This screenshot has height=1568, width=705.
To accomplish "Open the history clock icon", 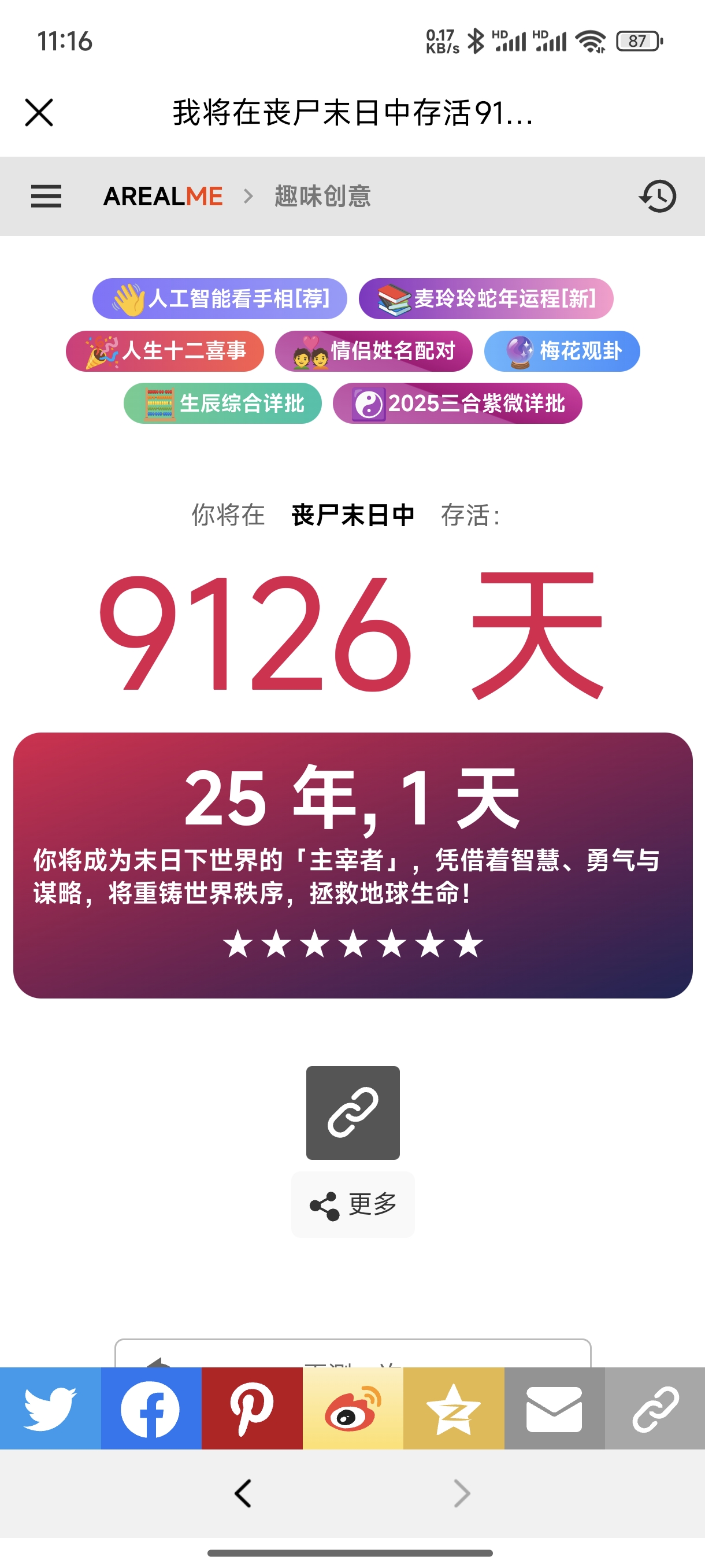I will coord(658,196).
